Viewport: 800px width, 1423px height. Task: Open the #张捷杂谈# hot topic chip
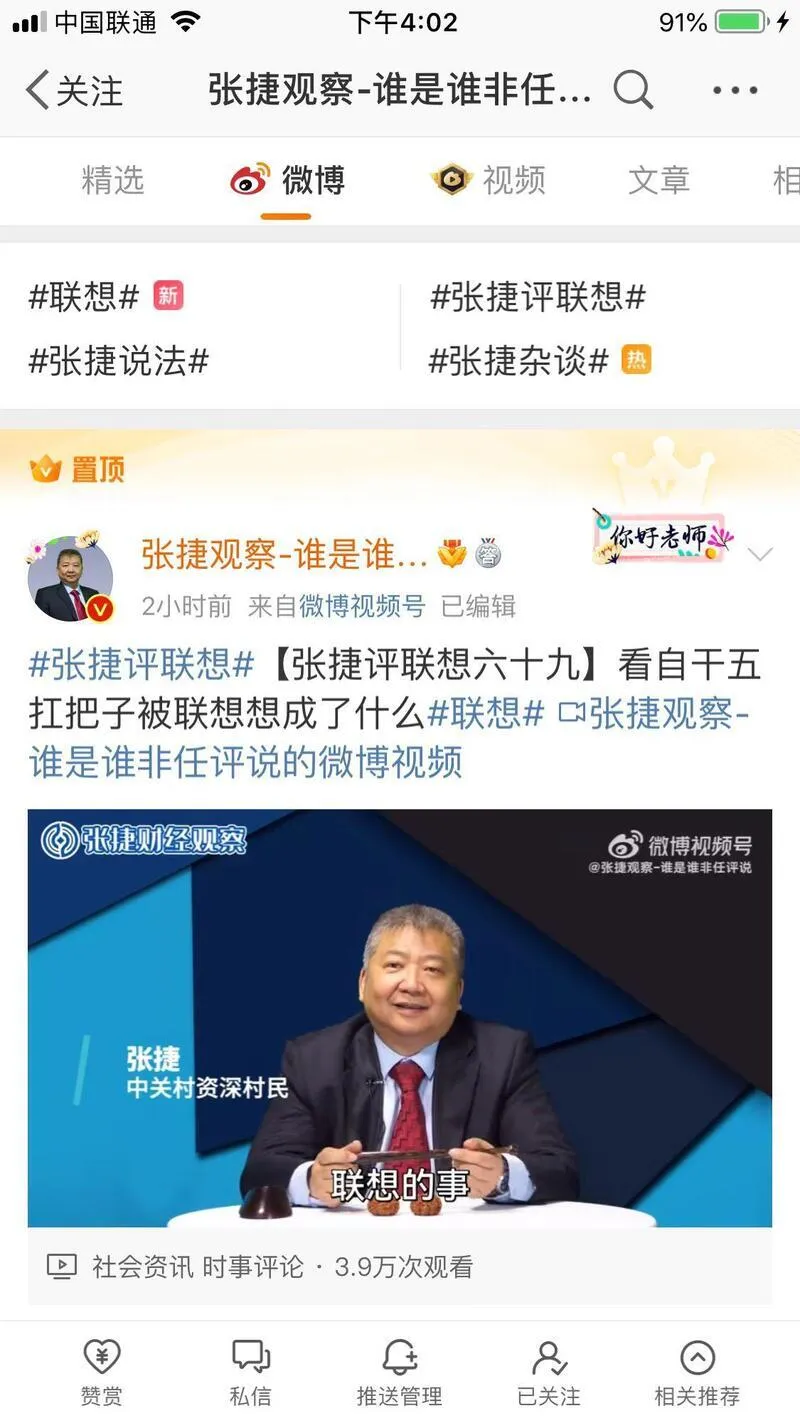(519, 361)
